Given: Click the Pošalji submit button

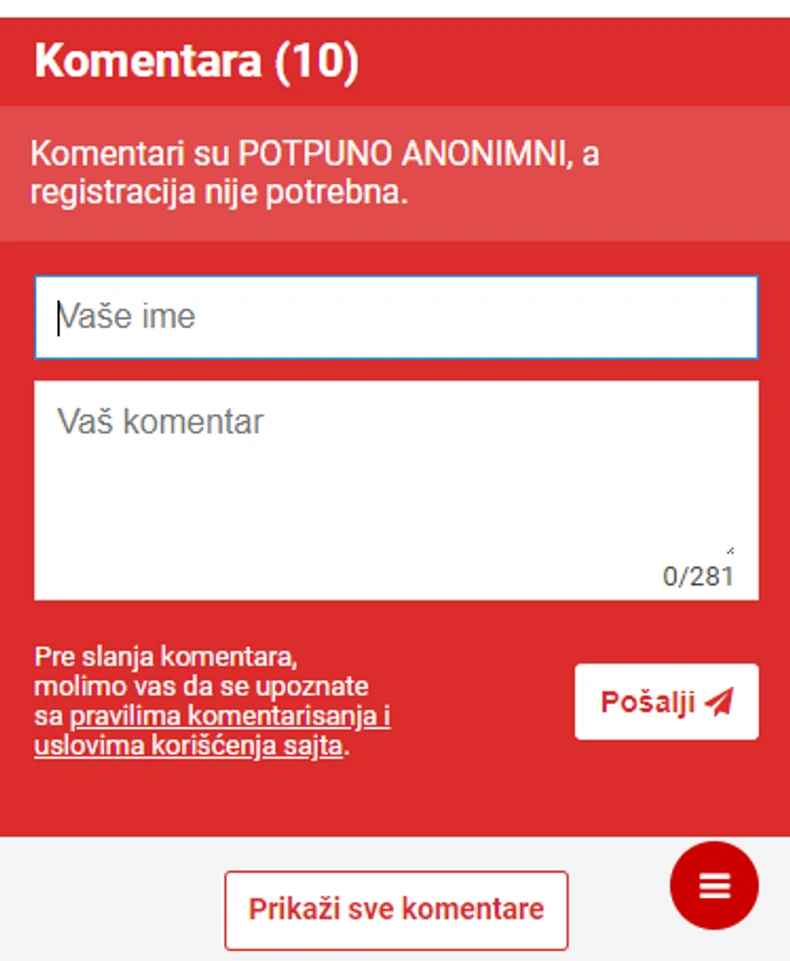Looking at the screenshot, I should point(666,700).
